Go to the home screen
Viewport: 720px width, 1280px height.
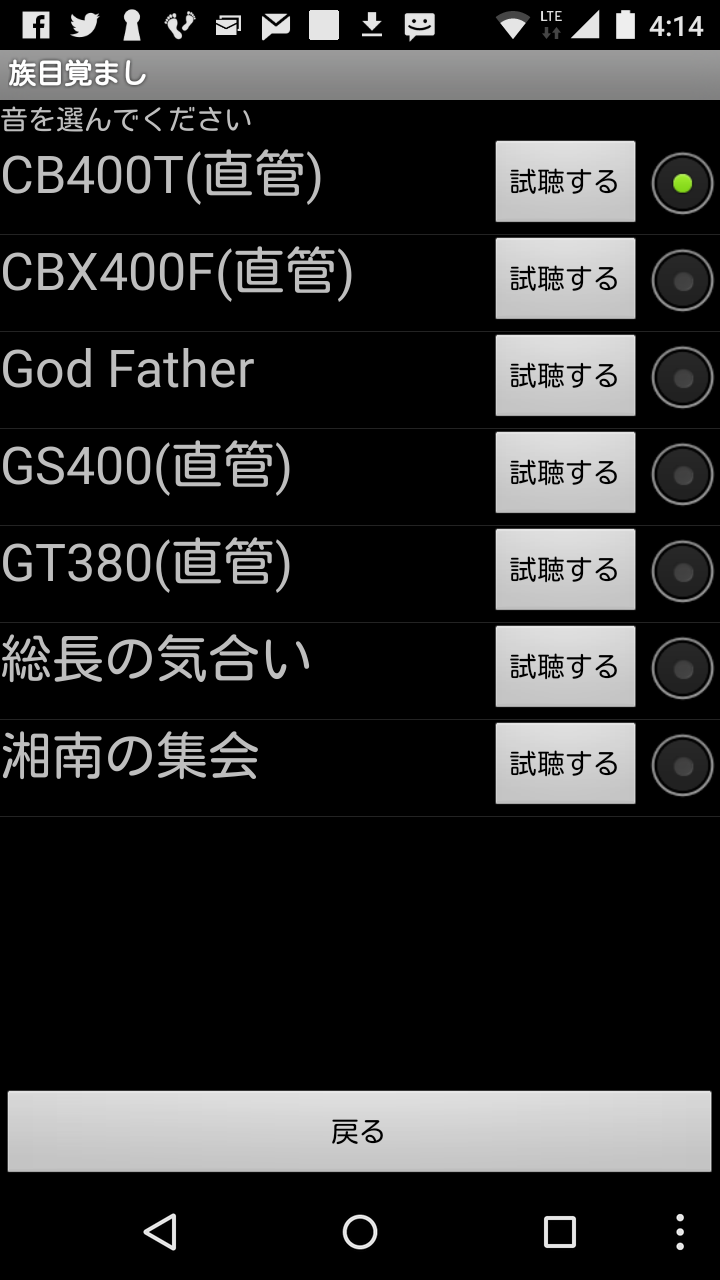[x=360, y=1232]
